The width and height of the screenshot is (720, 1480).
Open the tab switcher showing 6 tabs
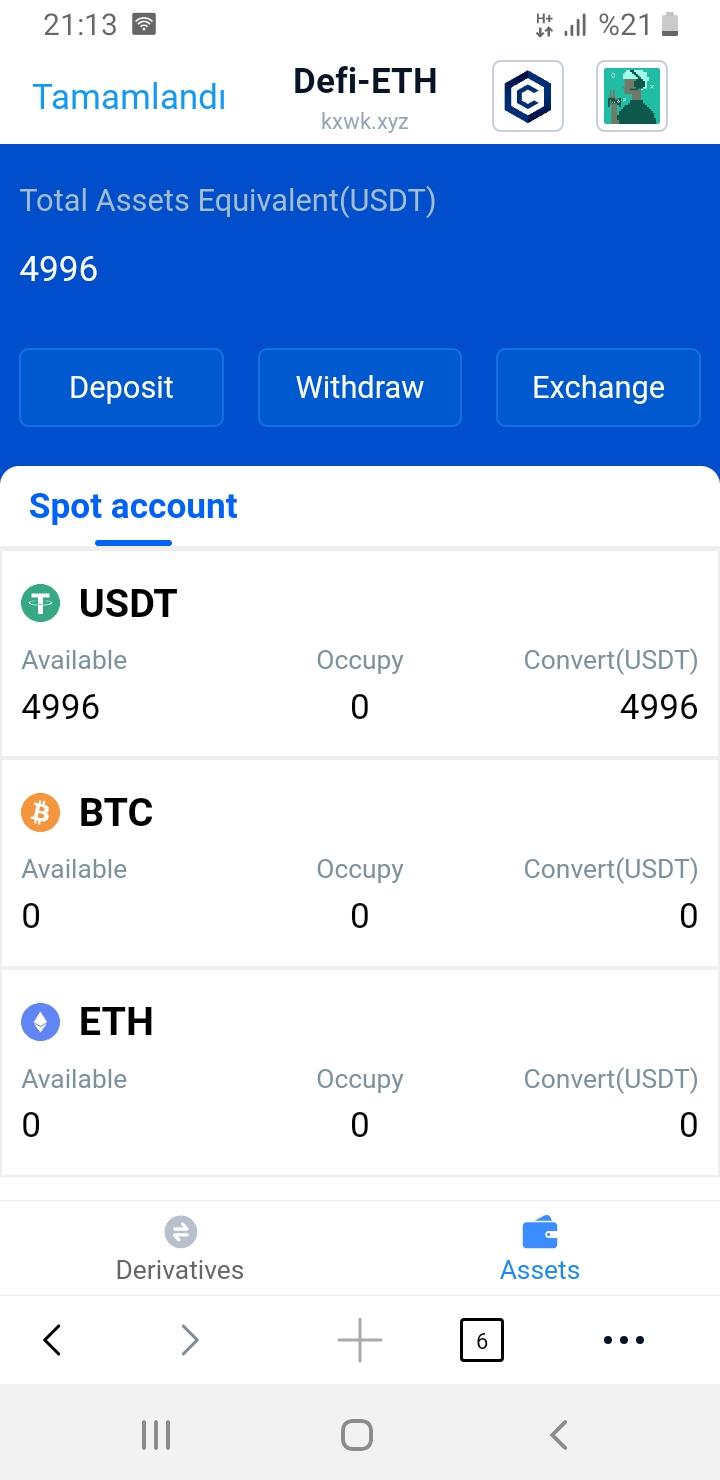click(x=481, y=1340)
